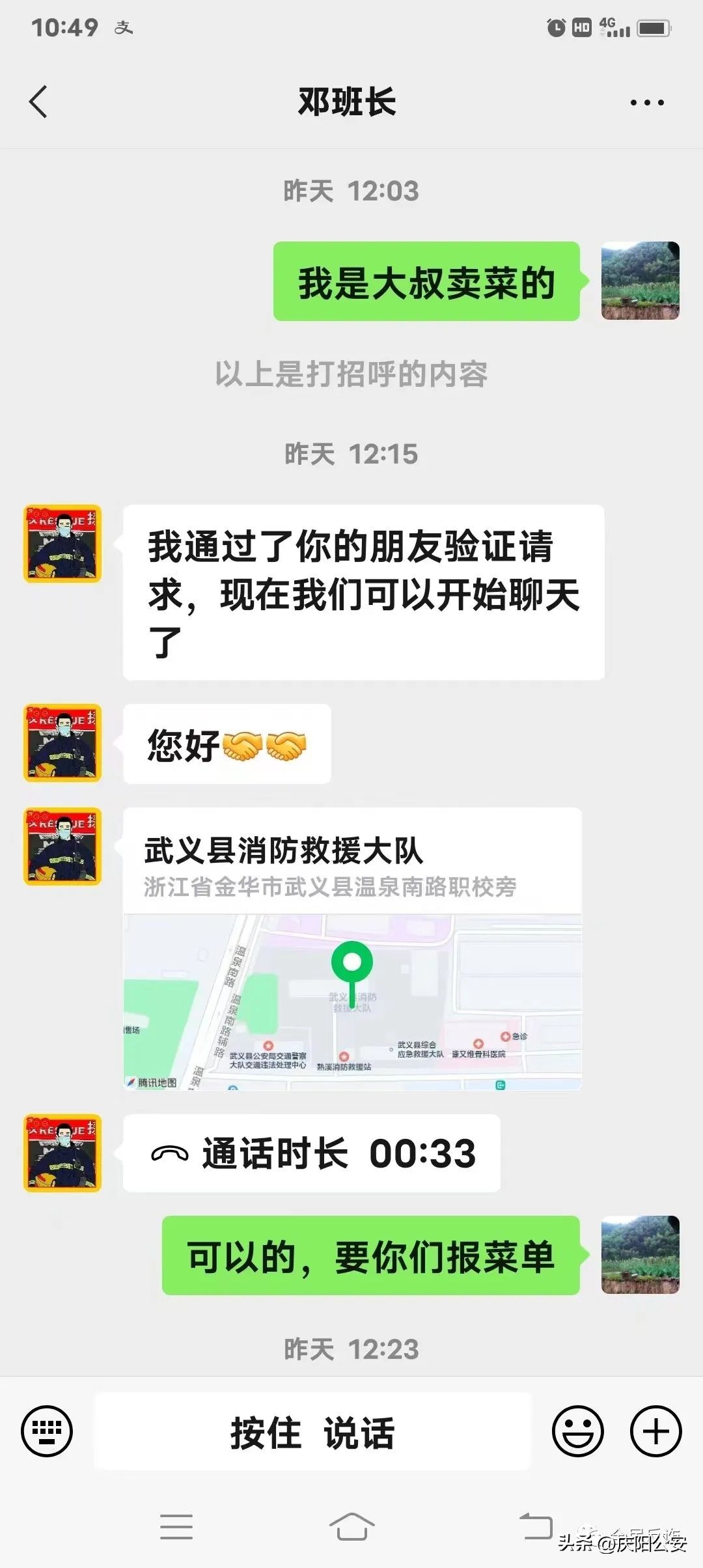The width and height of the screenshot is (703, 1568).
Task: Tap the back arrow to exit chat
Action: tap(37, 102)
